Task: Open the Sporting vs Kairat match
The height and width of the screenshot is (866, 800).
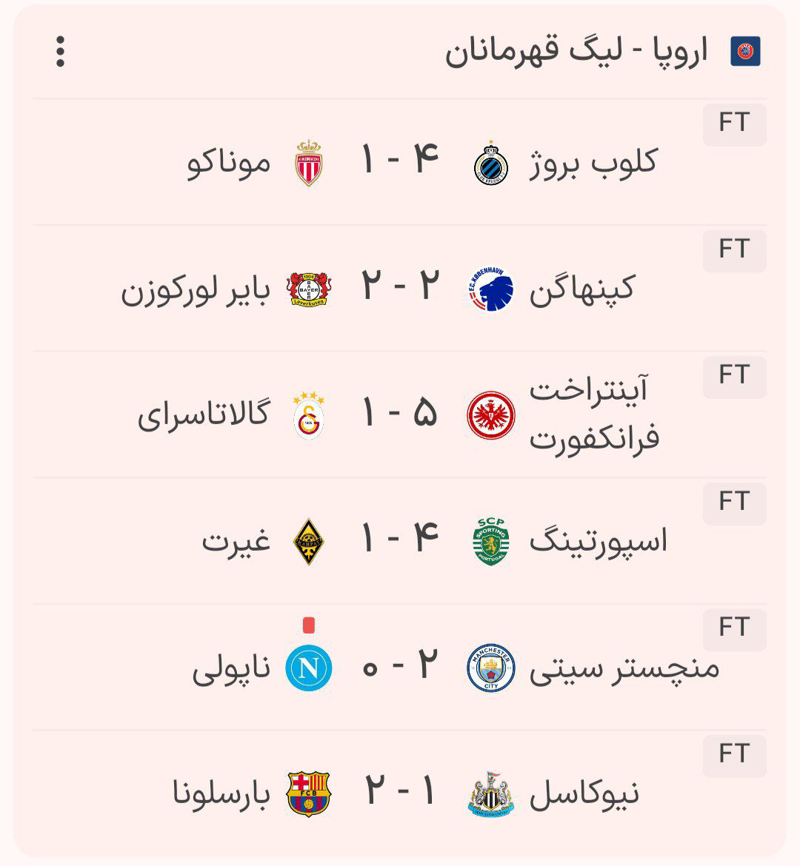Action: [x=400, y=541]
